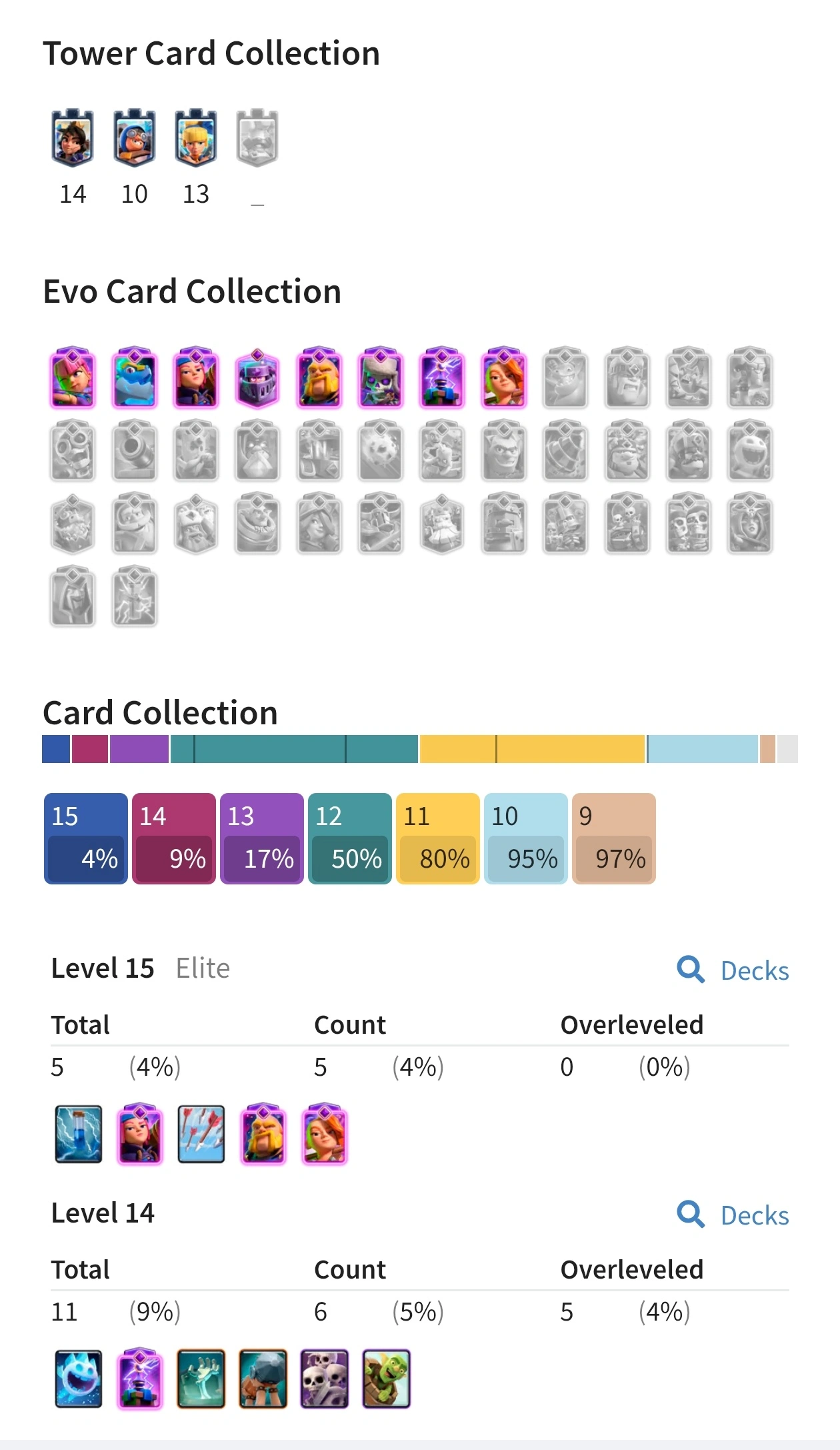Open the Tower Princess card at level 13
The image size is (840, 1450).
click(196, 139)
